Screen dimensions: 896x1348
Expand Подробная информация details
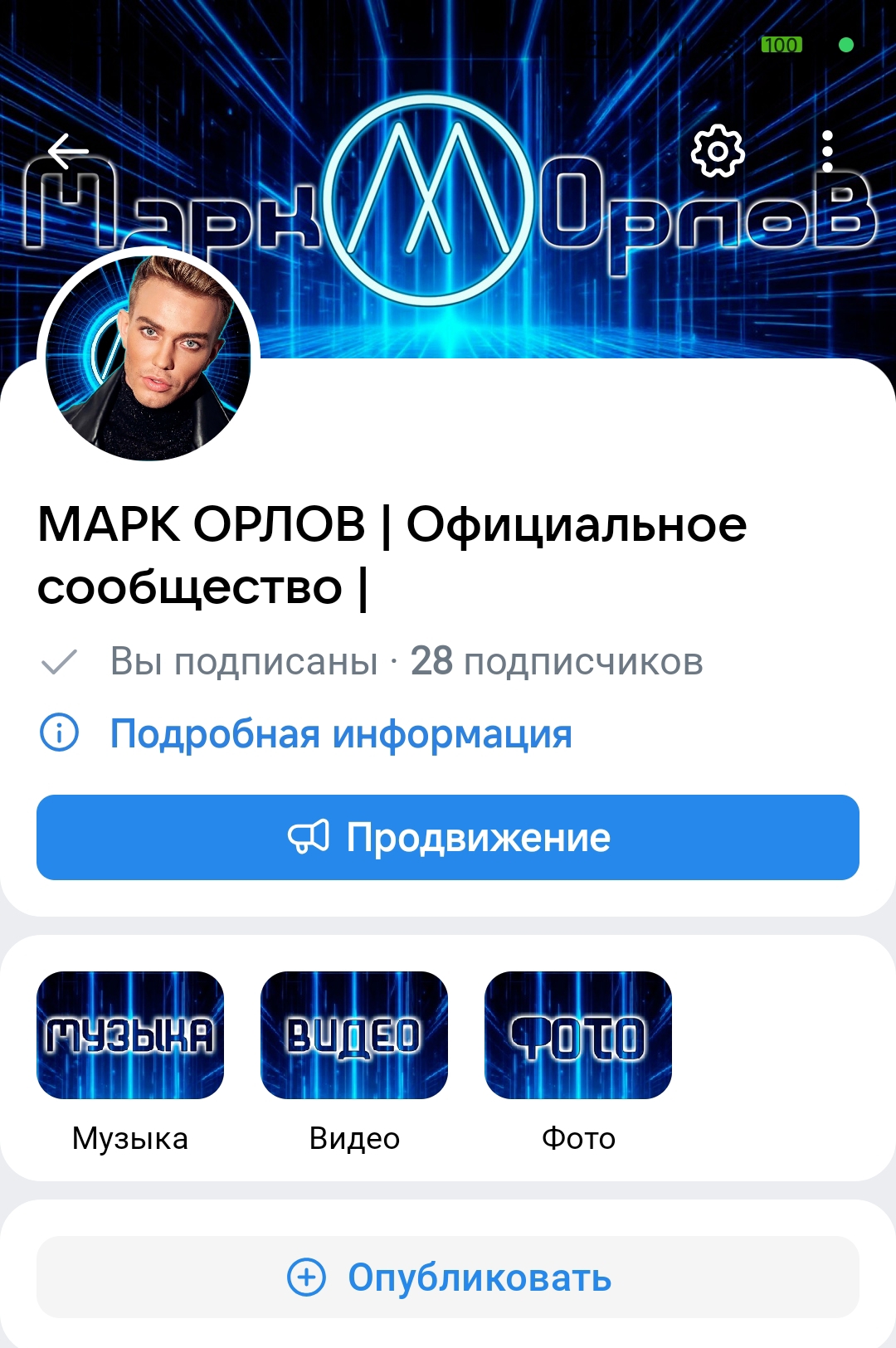click(x=342, y=733)
